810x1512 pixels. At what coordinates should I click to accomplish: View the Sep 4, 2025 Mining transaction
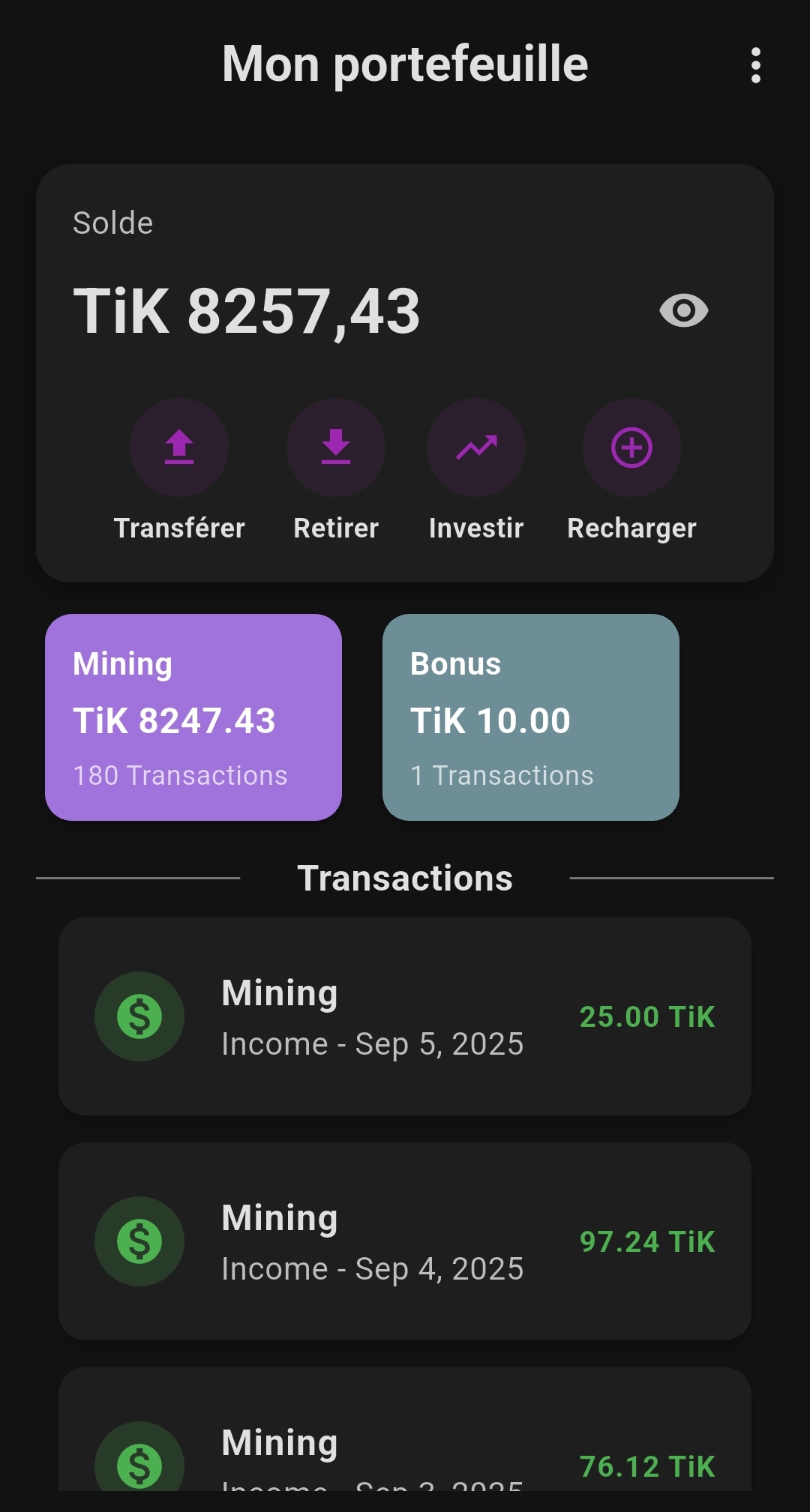[x=405, y=1241]
